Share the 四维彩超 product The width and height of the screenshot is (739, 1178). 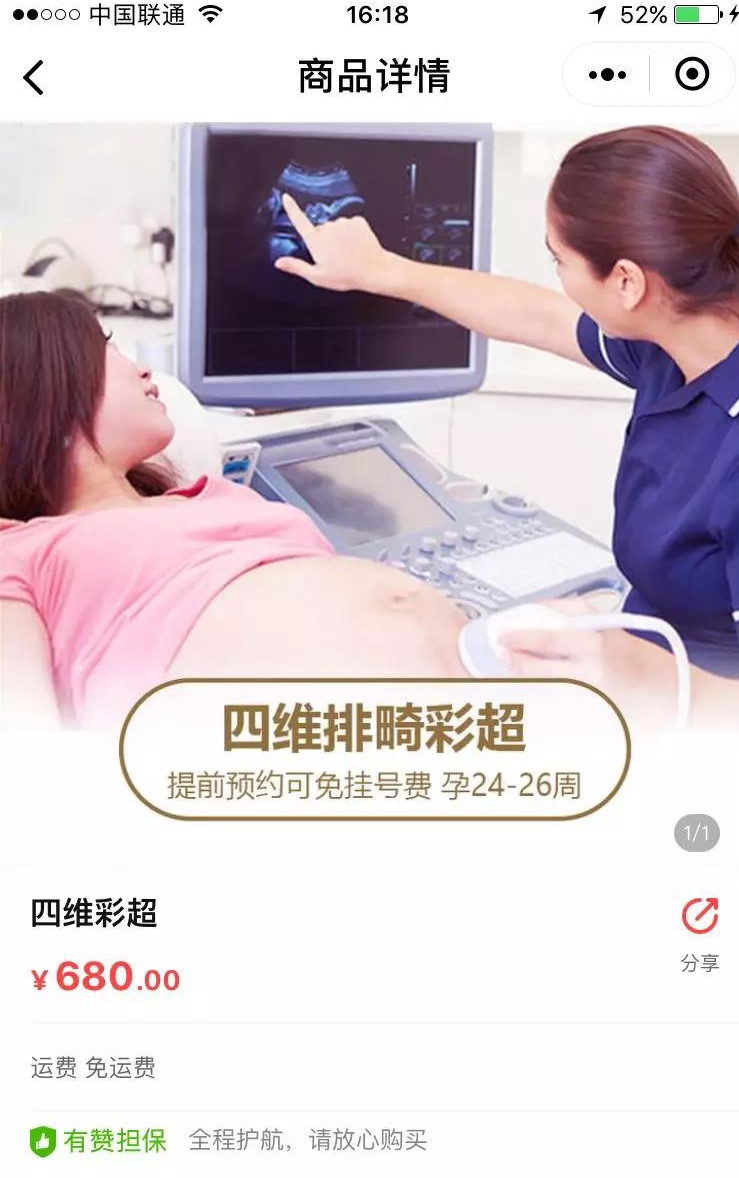coord(699,934)
